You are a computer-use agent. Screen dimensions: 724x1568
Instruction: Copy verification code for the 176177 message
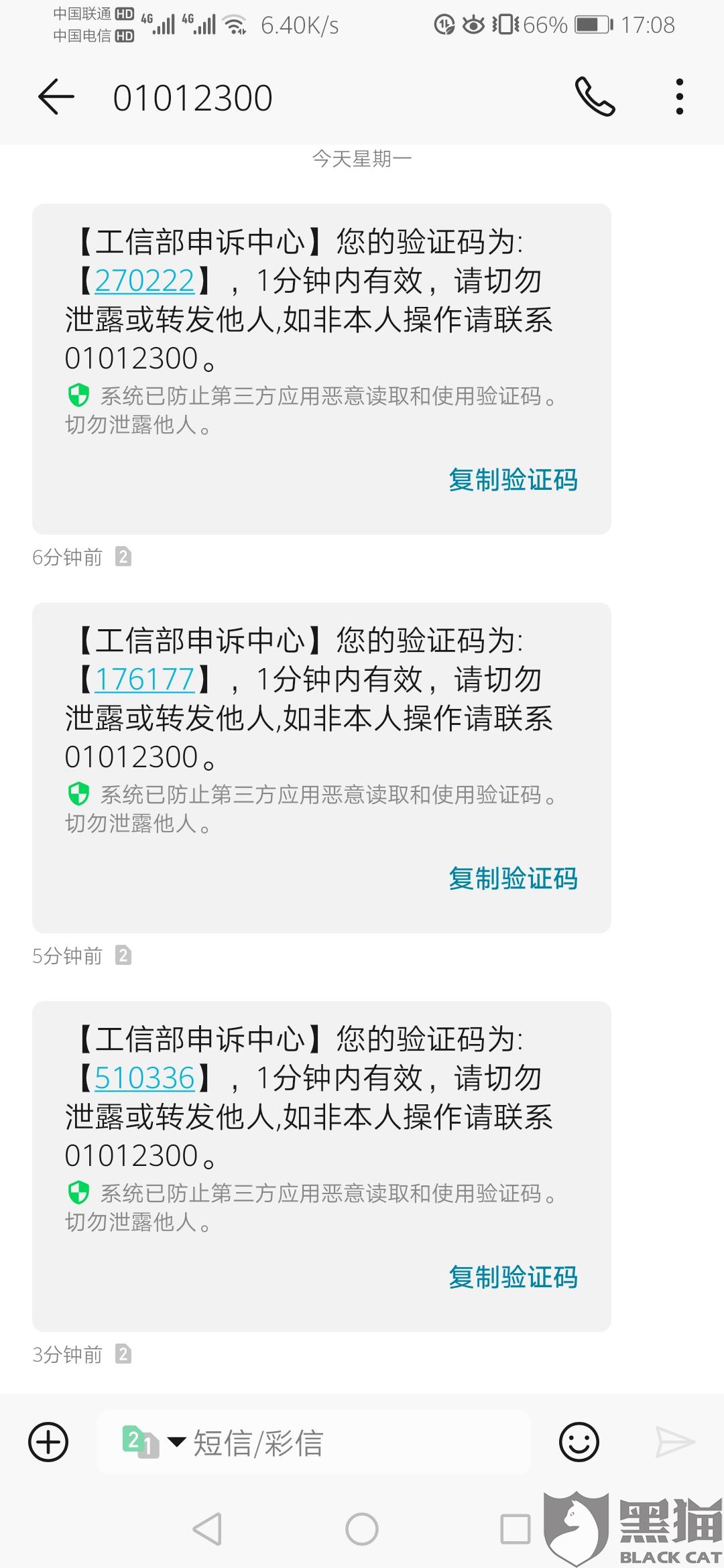click(513, 878)
